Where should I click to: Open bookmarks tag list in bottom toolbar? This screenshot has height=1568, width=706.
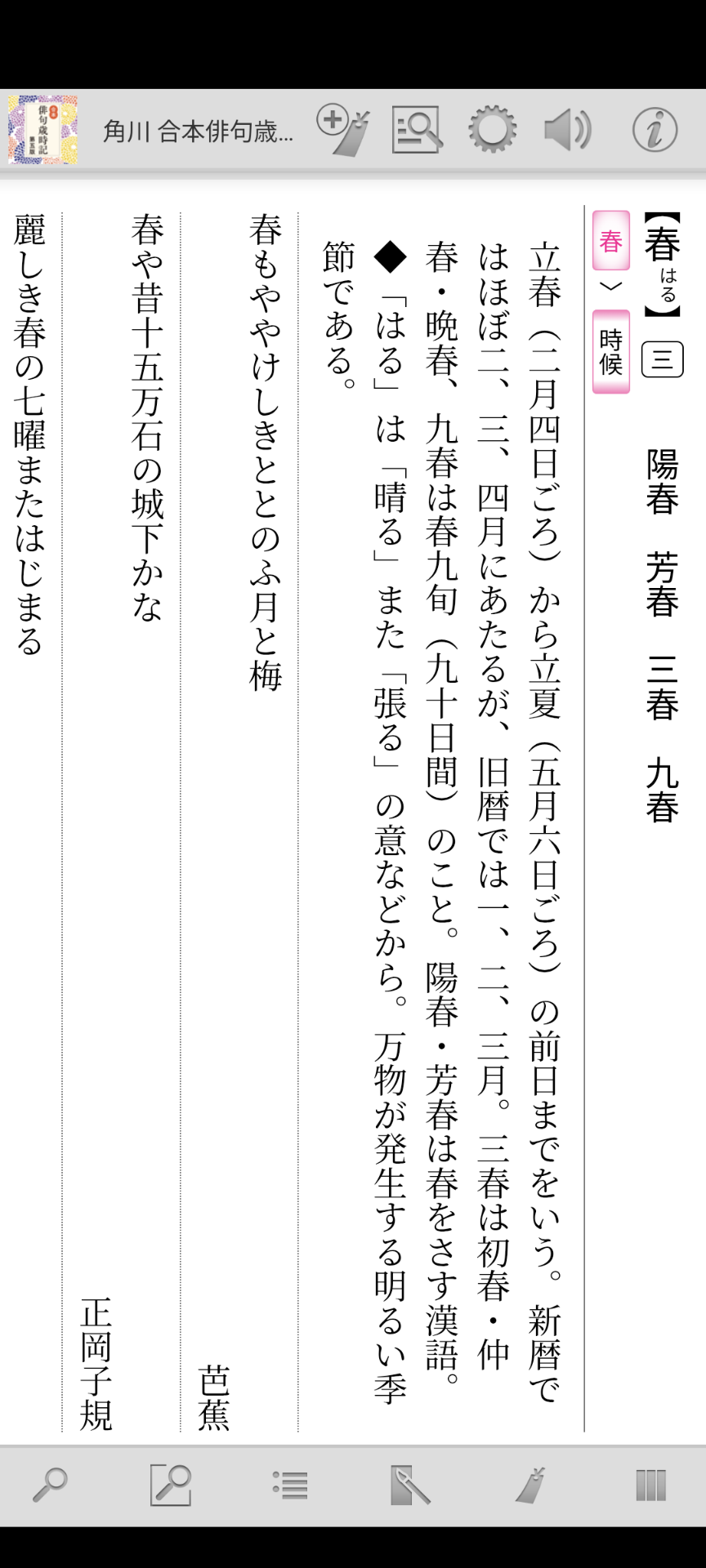[x=530, y=1485]
